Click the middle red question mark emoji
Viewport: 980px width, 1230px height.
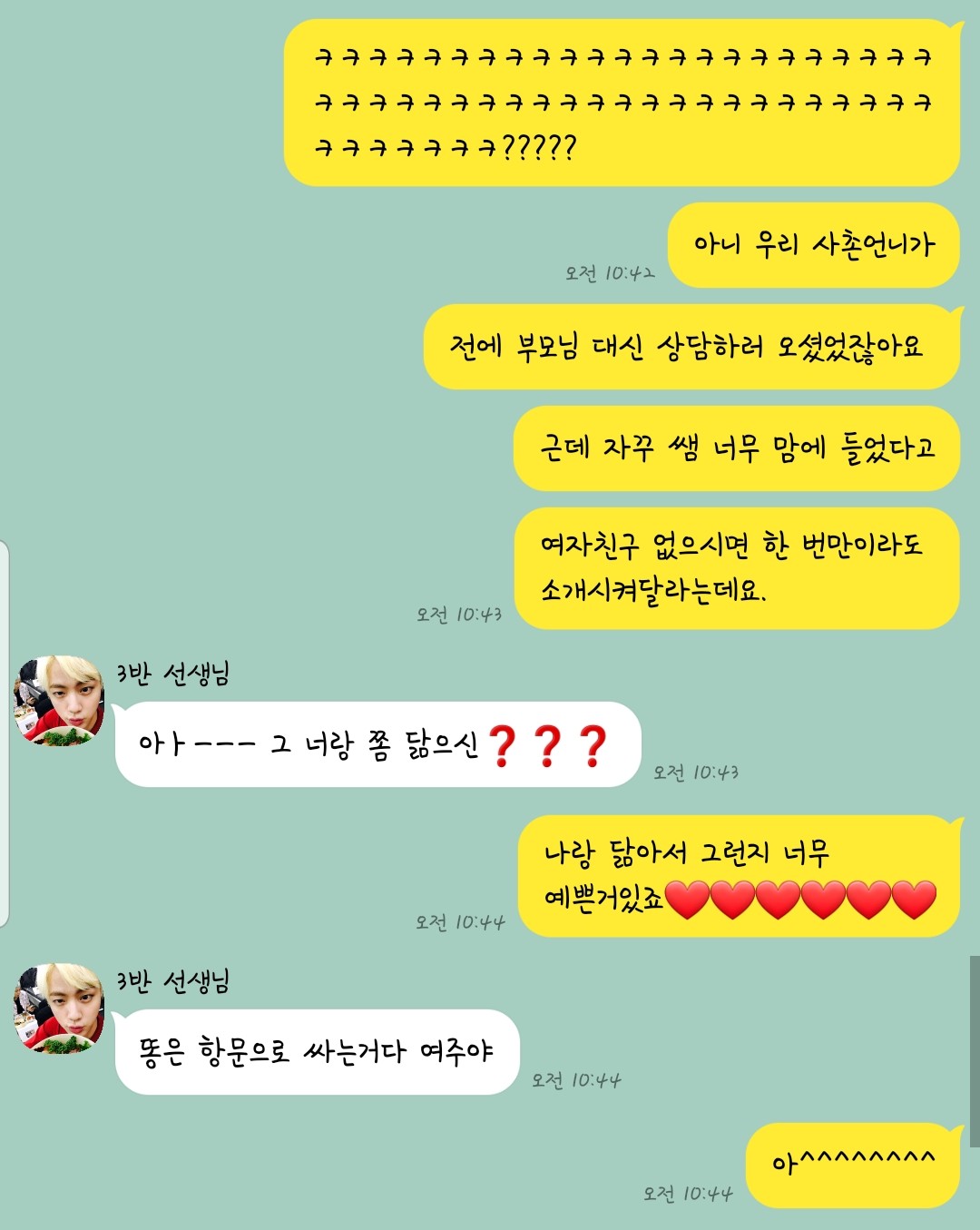click(x=549, y=744)
